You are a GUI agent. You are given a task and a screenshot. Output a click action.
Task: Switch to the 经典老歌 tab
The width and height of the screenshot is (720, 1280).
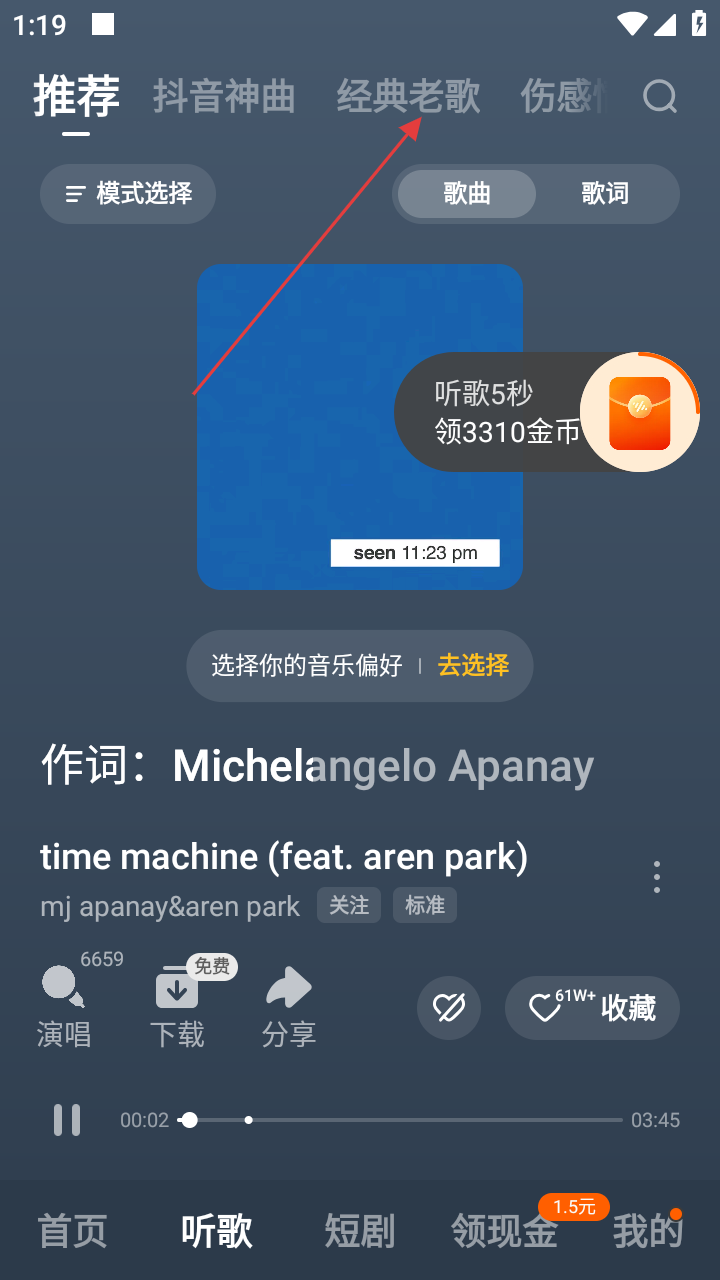pos(408,97)
